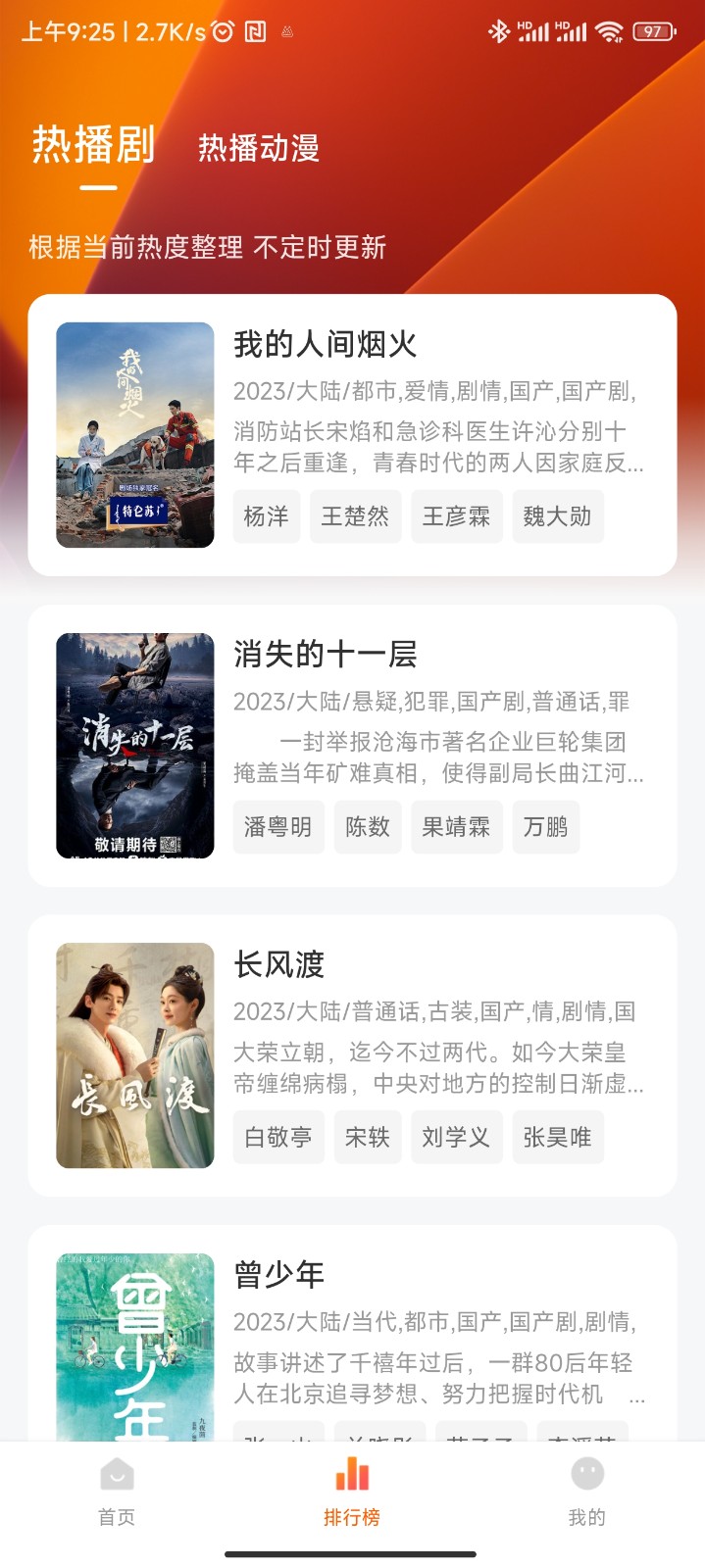Select the 白敬亭 actor chip
The height and width of the screenshot is (1568, 705).
click(278, 1137)
